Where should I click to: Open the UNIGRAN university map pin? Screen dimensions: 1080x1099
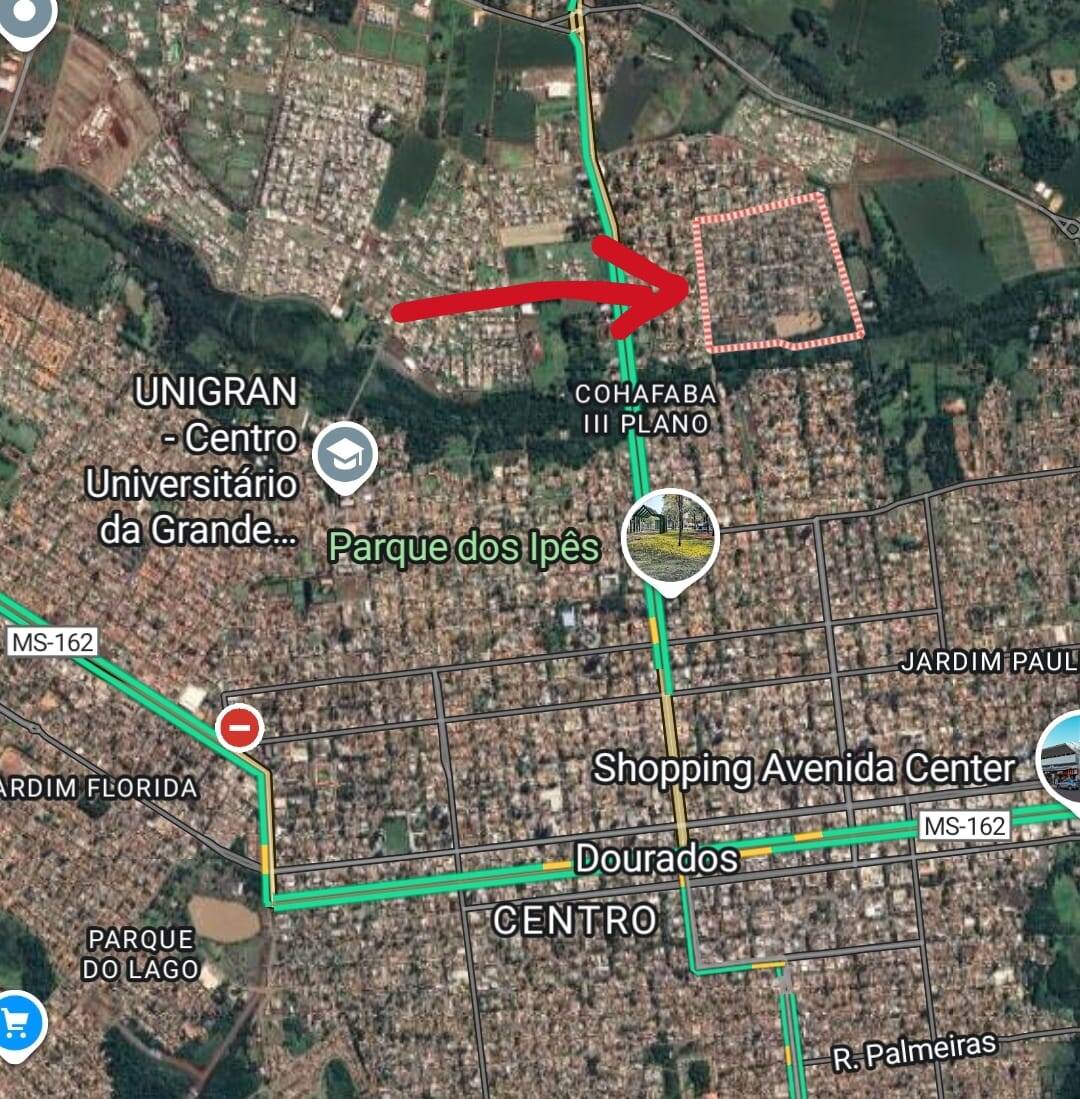[x=344, y=456]
